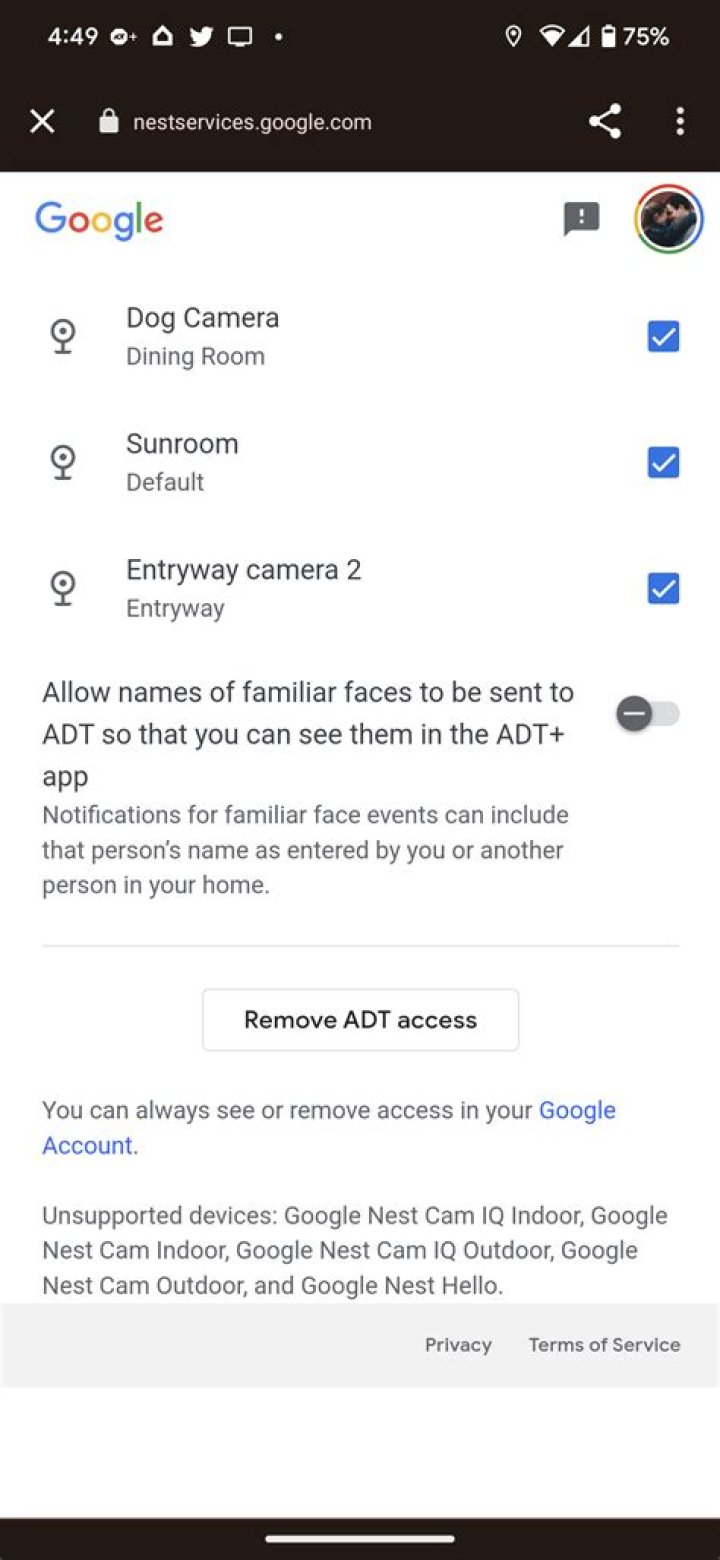Open the browser overflow menu
This screenshot has width=720, height=1560.
coord(680,122)
